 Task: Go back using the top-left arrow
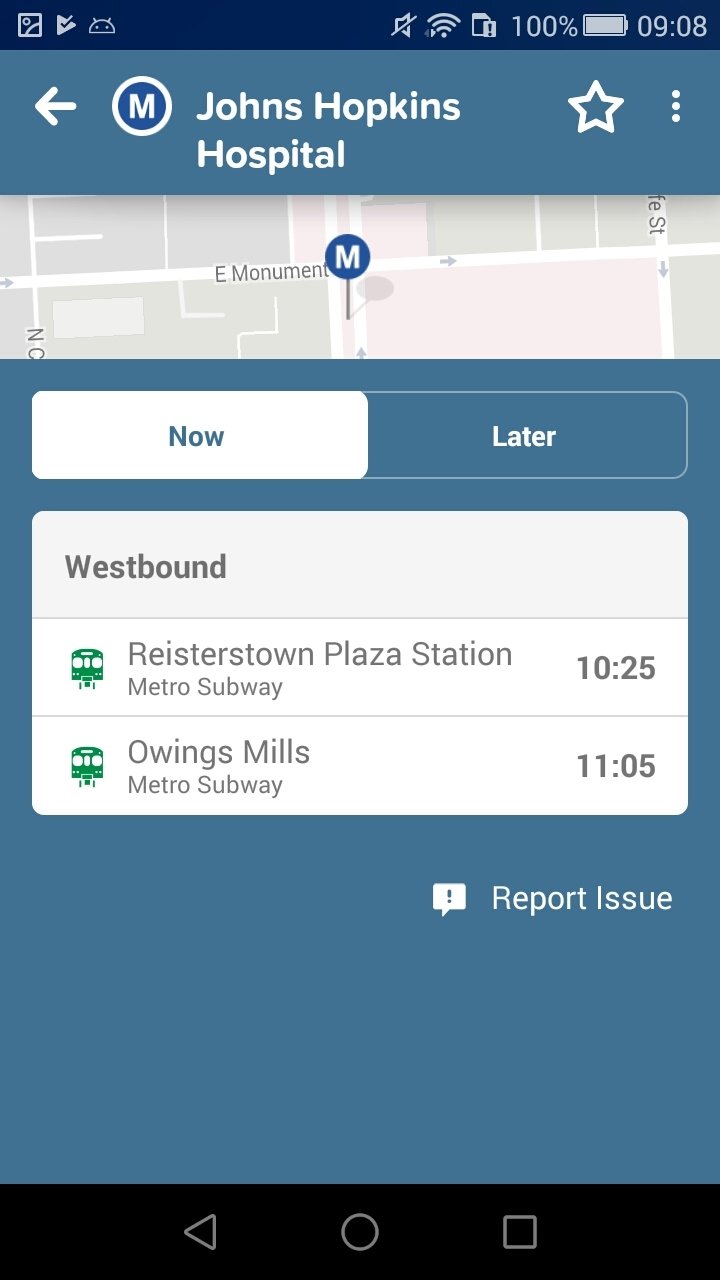[56, 107]
